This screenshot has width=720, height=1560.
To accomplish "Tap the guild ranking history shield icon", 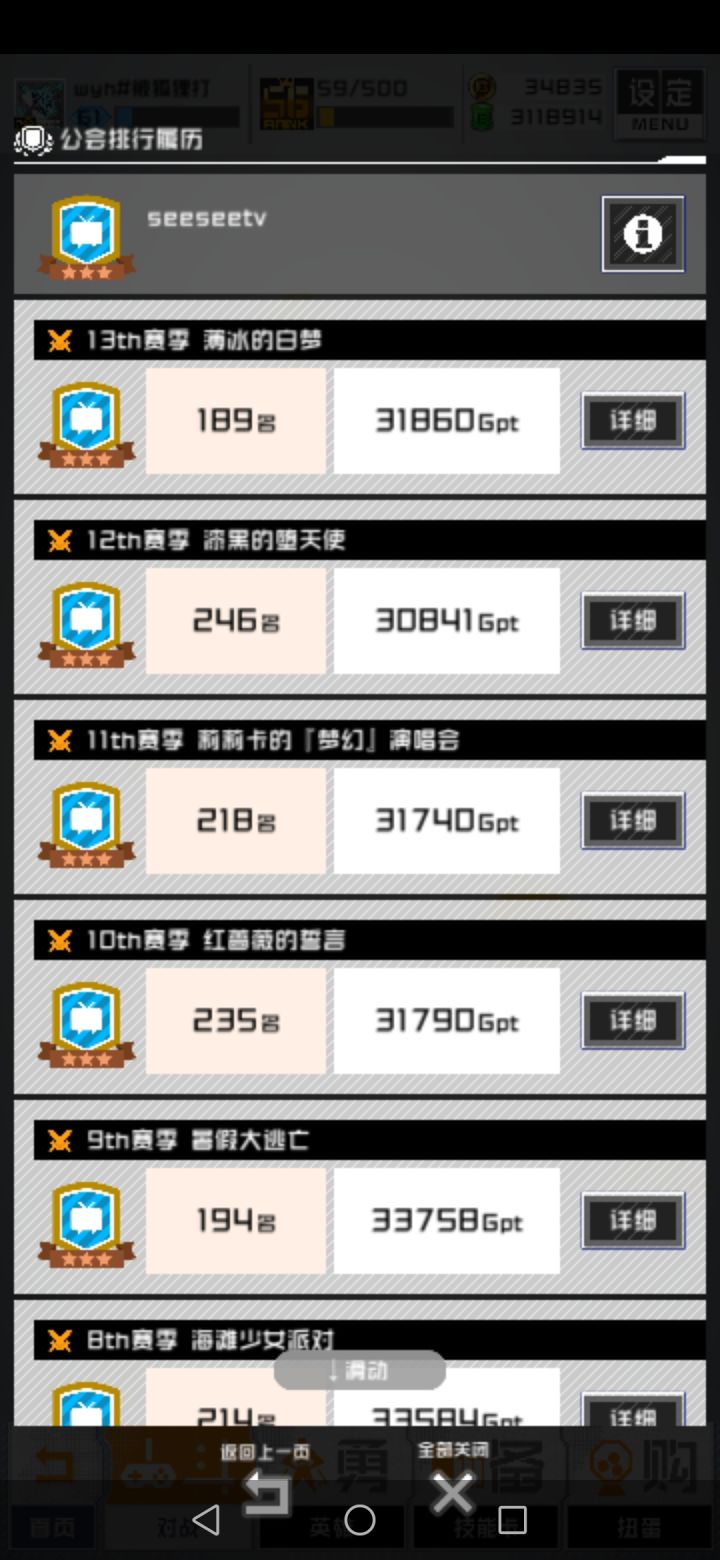I will [x=34, y=141].
